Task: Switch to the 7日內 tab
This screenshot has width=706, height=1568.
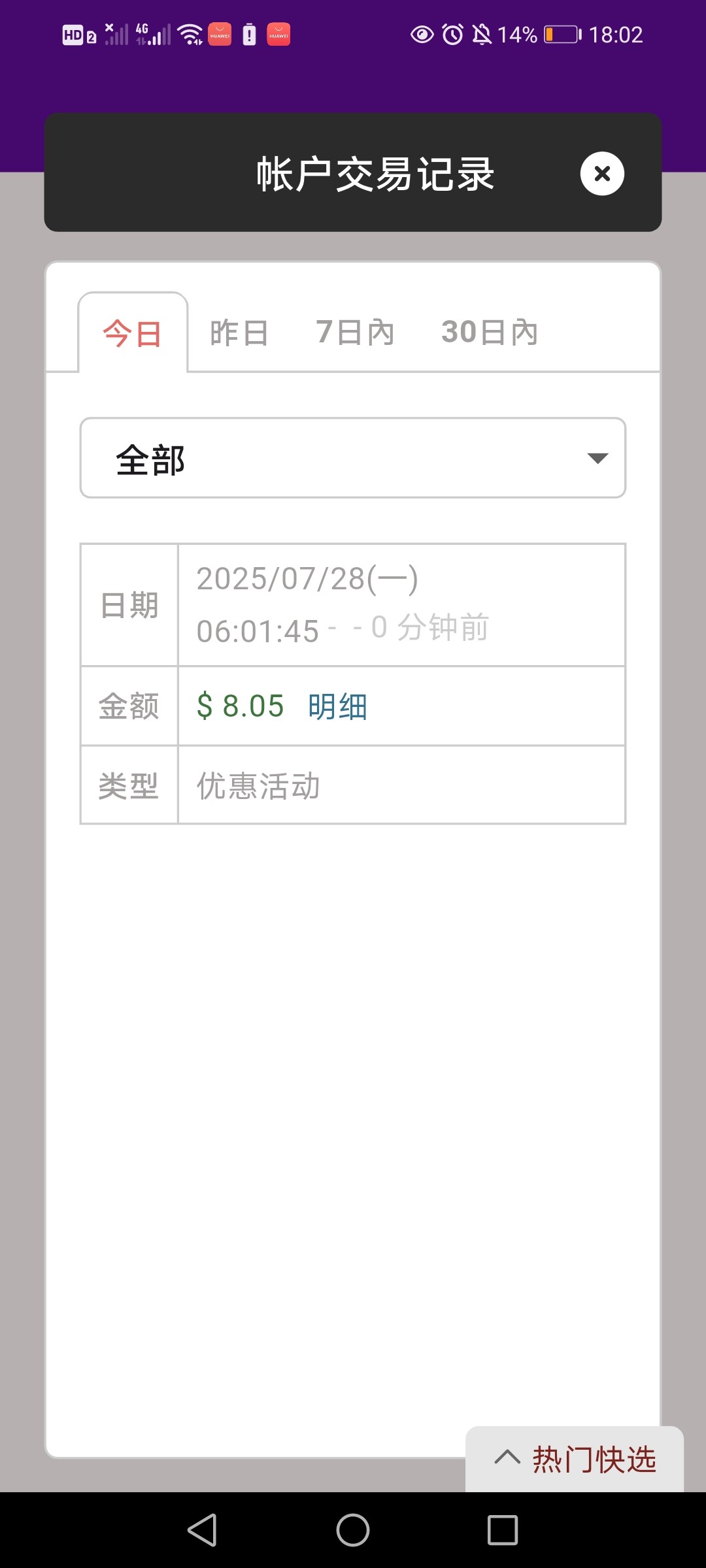Action: [x=355, y=333]
